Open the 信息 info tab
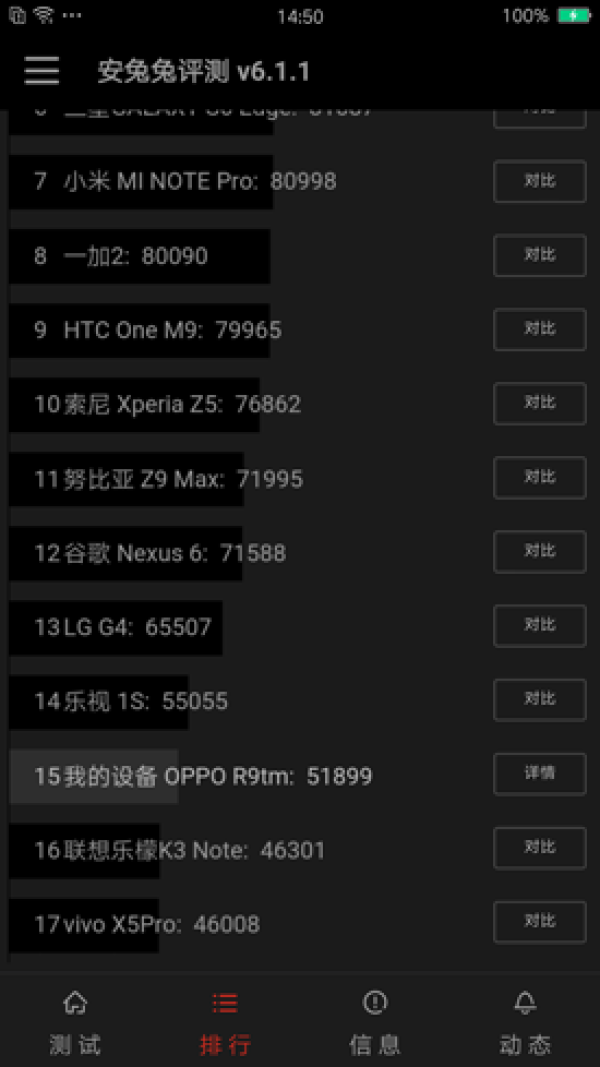Image resolution: width=600 pixels, height=1067 pixels. coord(375,1023)
